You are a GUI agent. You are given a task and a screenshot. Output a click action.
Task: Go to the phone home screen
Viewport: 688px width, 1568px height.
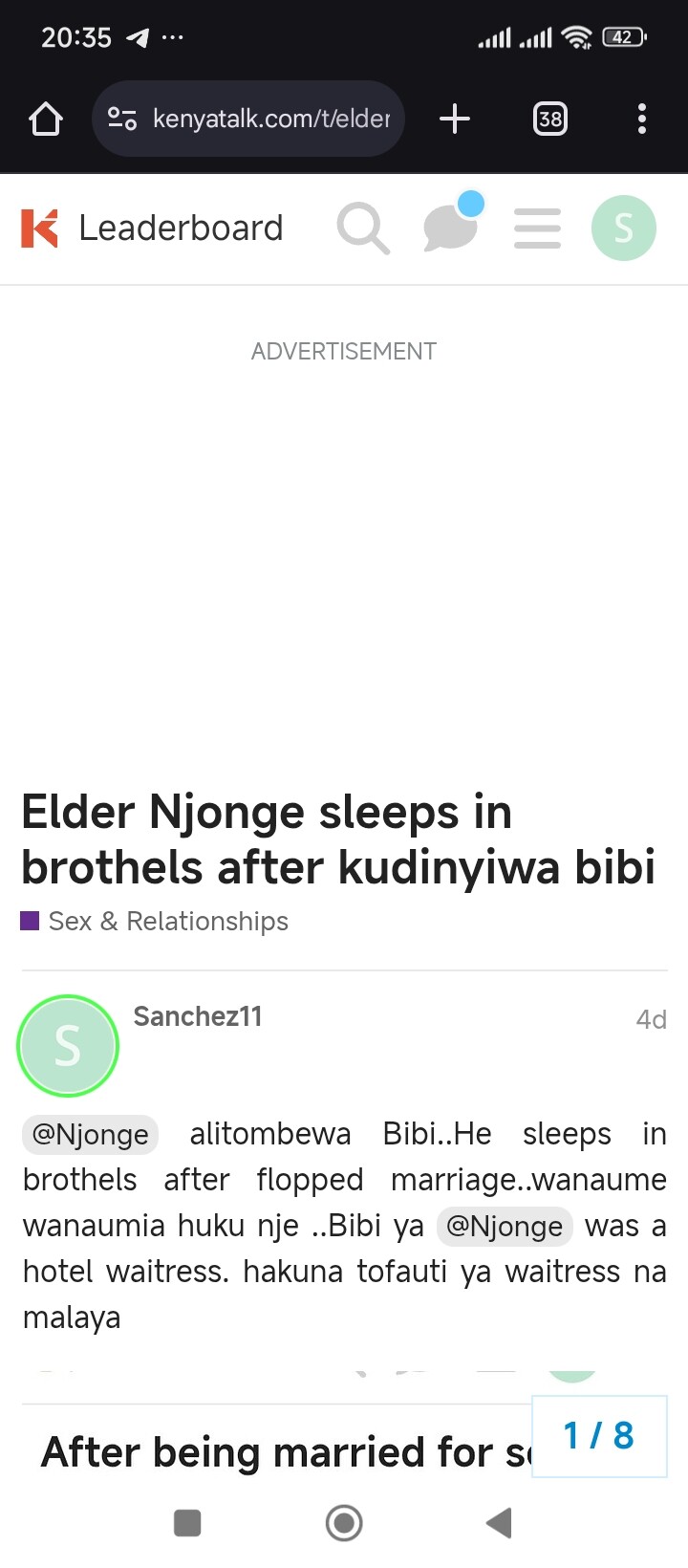pyautogui.click(x=344, y=1523)
